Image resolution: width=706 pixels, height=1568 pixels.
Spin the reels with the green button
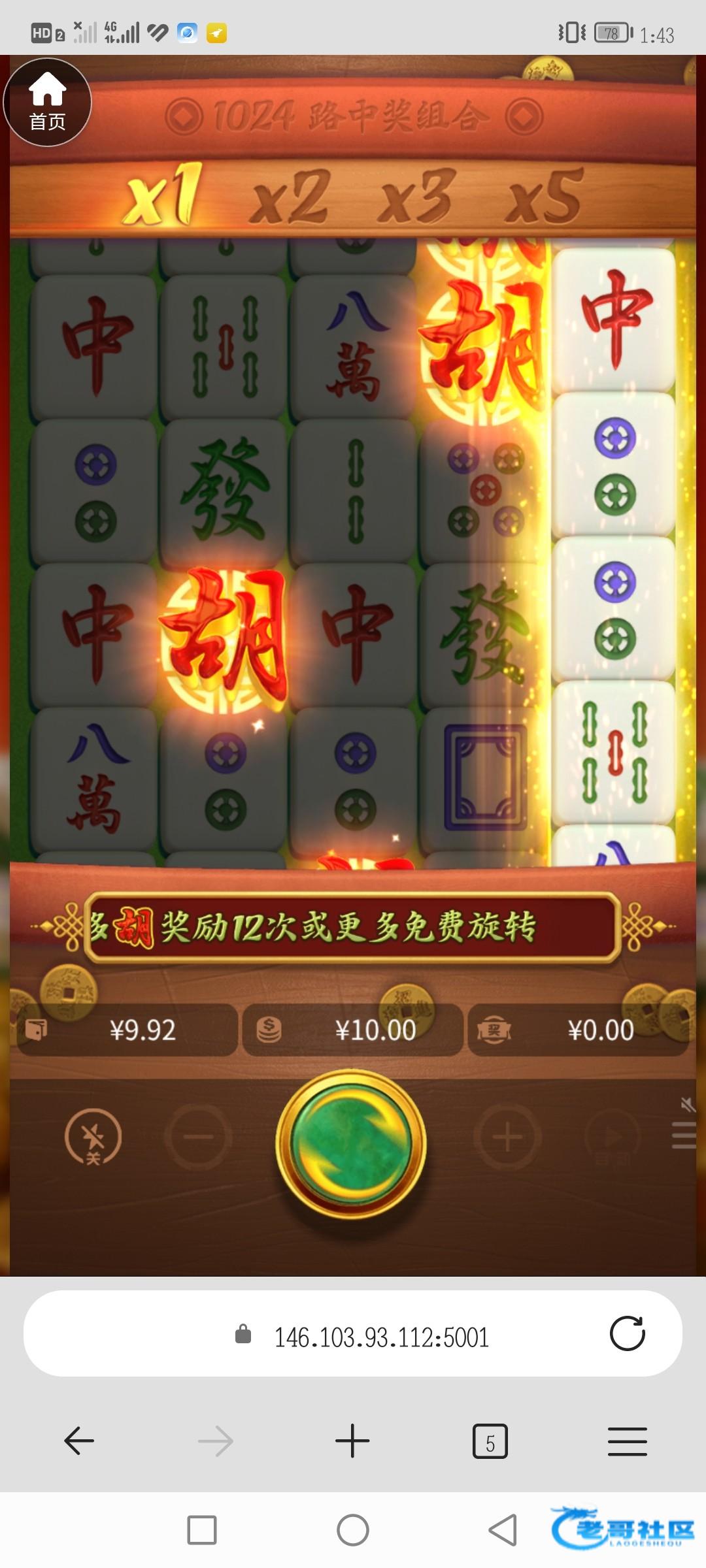click(352, 1143)
